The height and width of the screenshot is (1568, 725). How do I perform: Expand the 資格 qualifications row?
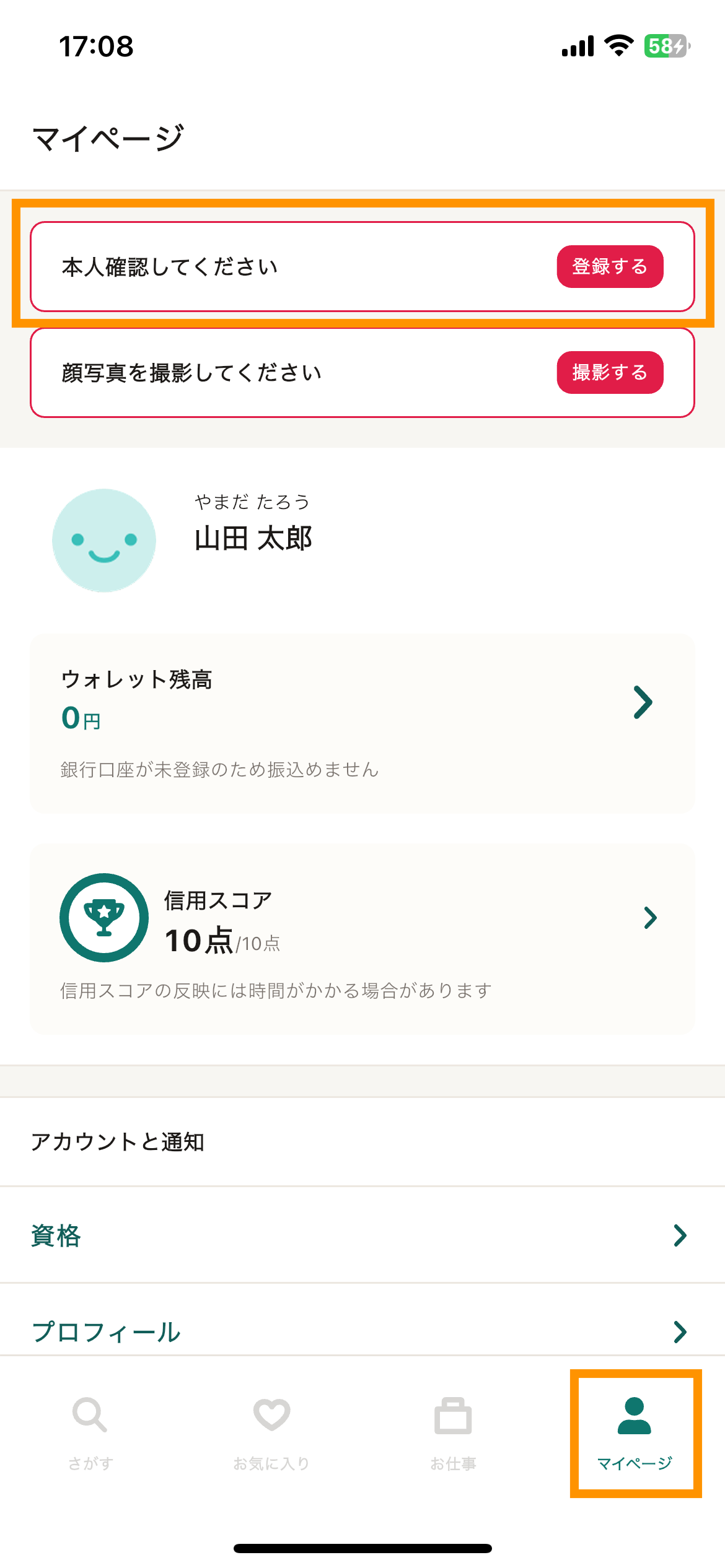tap(680, 1236)
